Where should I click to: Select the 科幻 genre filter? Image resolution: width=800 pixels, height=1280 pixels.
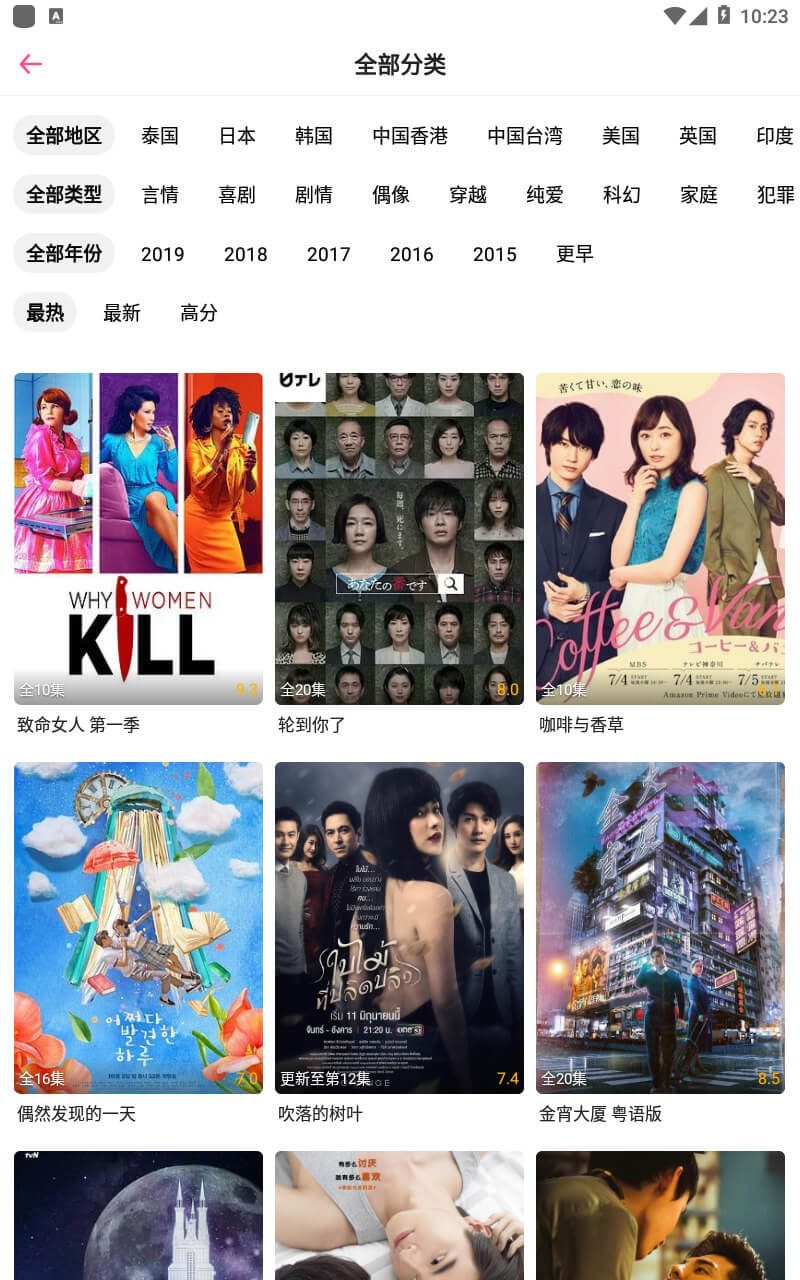622,195
